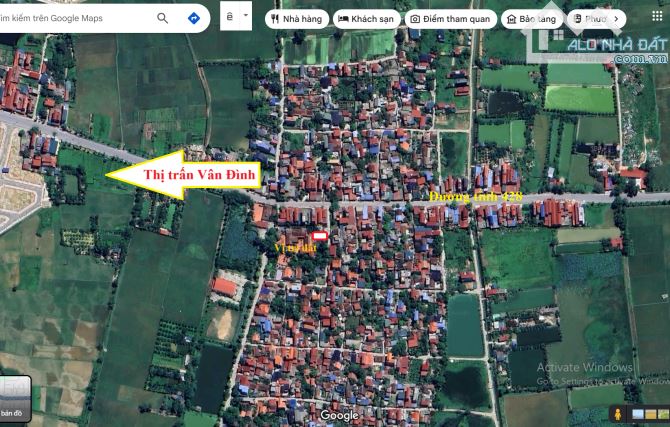
Task: Activate Street View with the Pegman icon
Action: point(618,413)
